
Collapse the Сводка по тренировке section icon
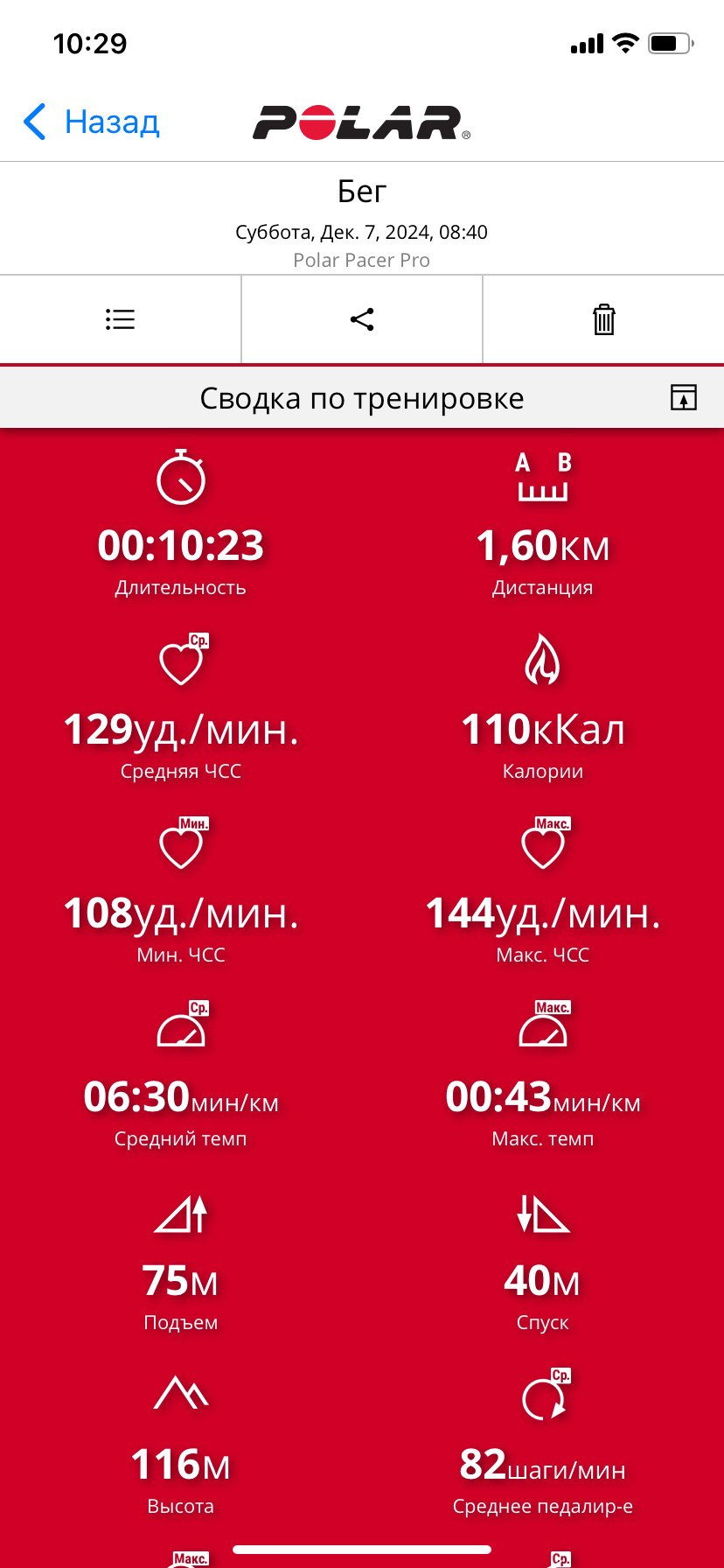tap(684, 397)
